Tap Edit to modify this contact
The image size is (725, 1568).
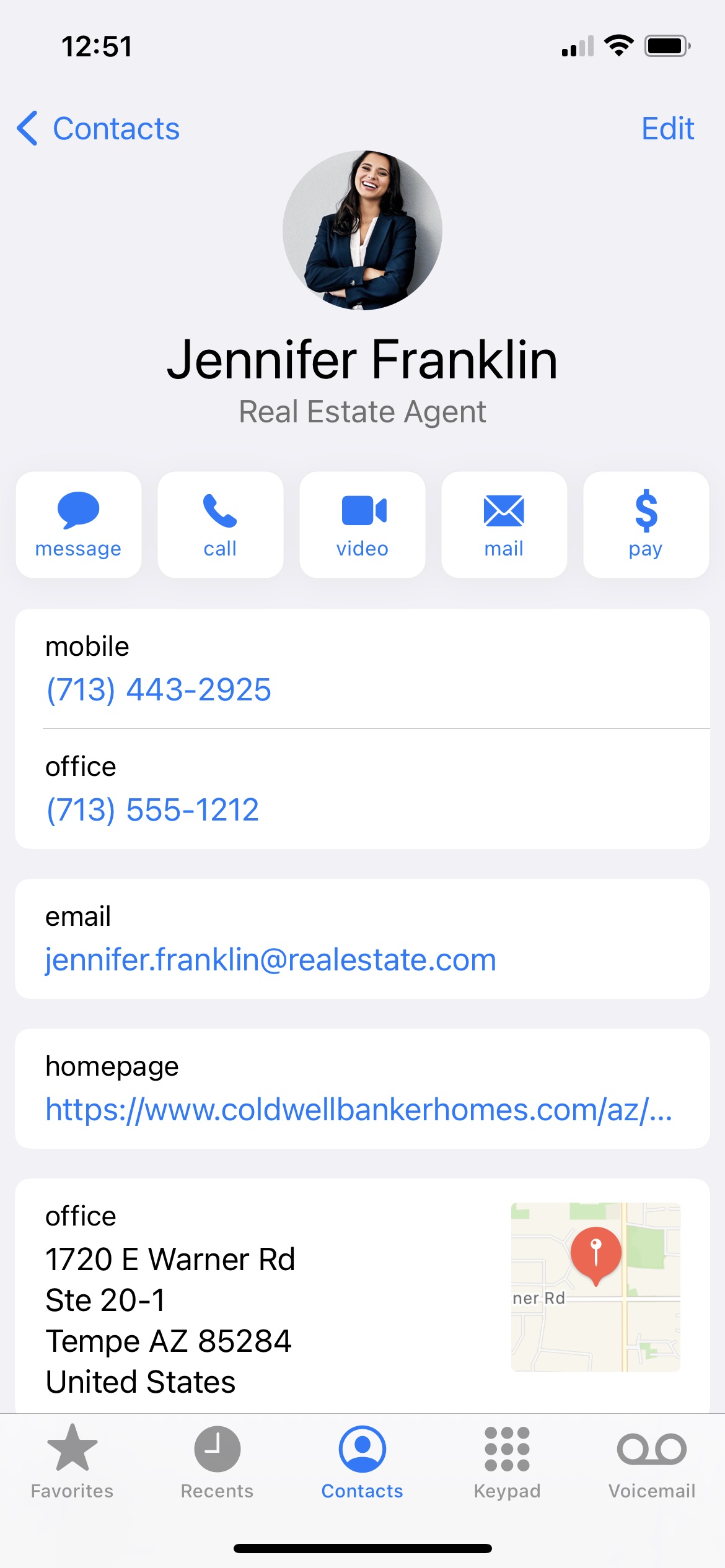click(x=667, y=129)
